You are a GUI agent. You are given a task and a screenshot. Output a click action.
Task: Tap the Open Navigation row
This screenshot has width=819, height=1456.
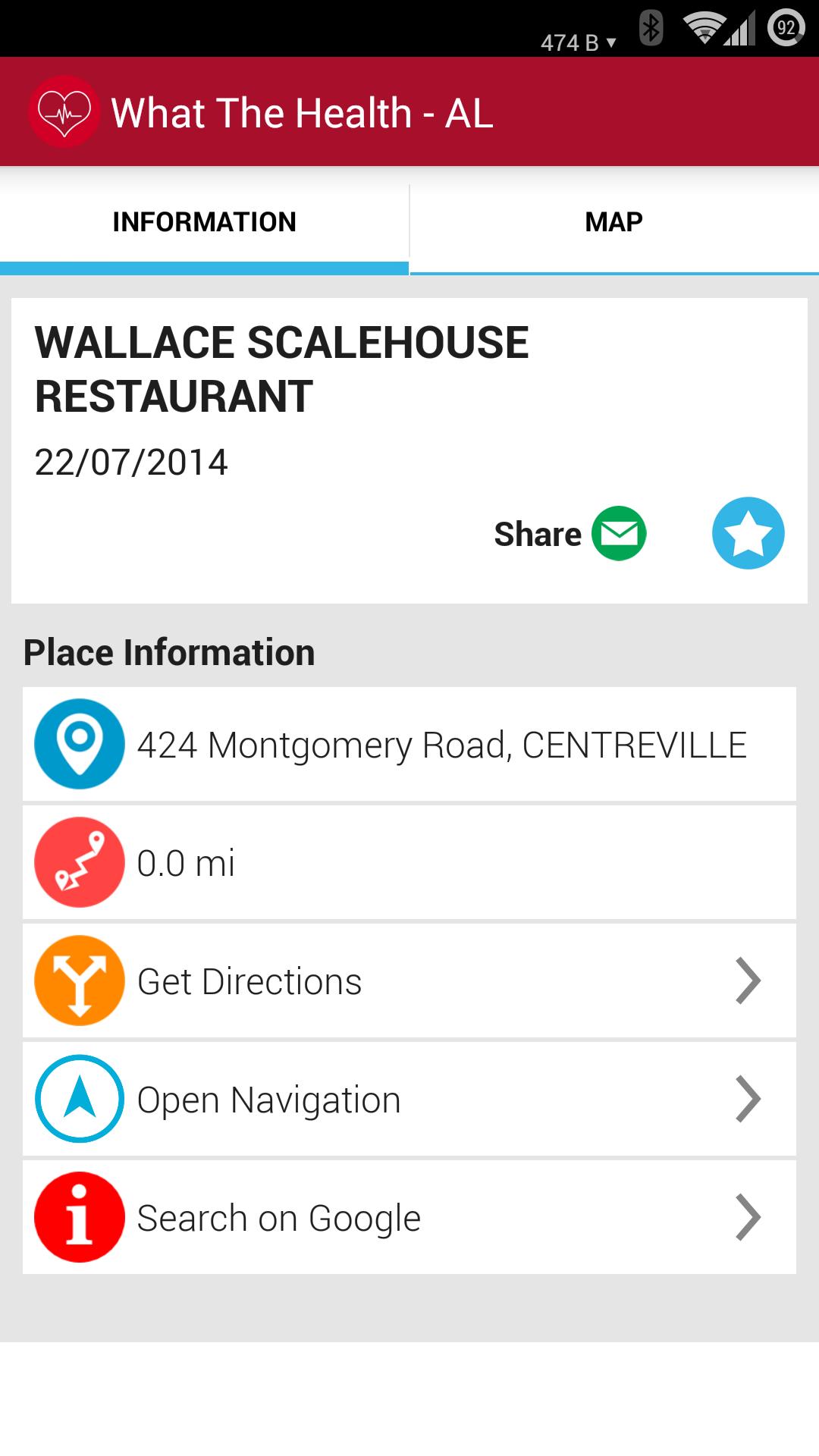[x=409, y=1100]
